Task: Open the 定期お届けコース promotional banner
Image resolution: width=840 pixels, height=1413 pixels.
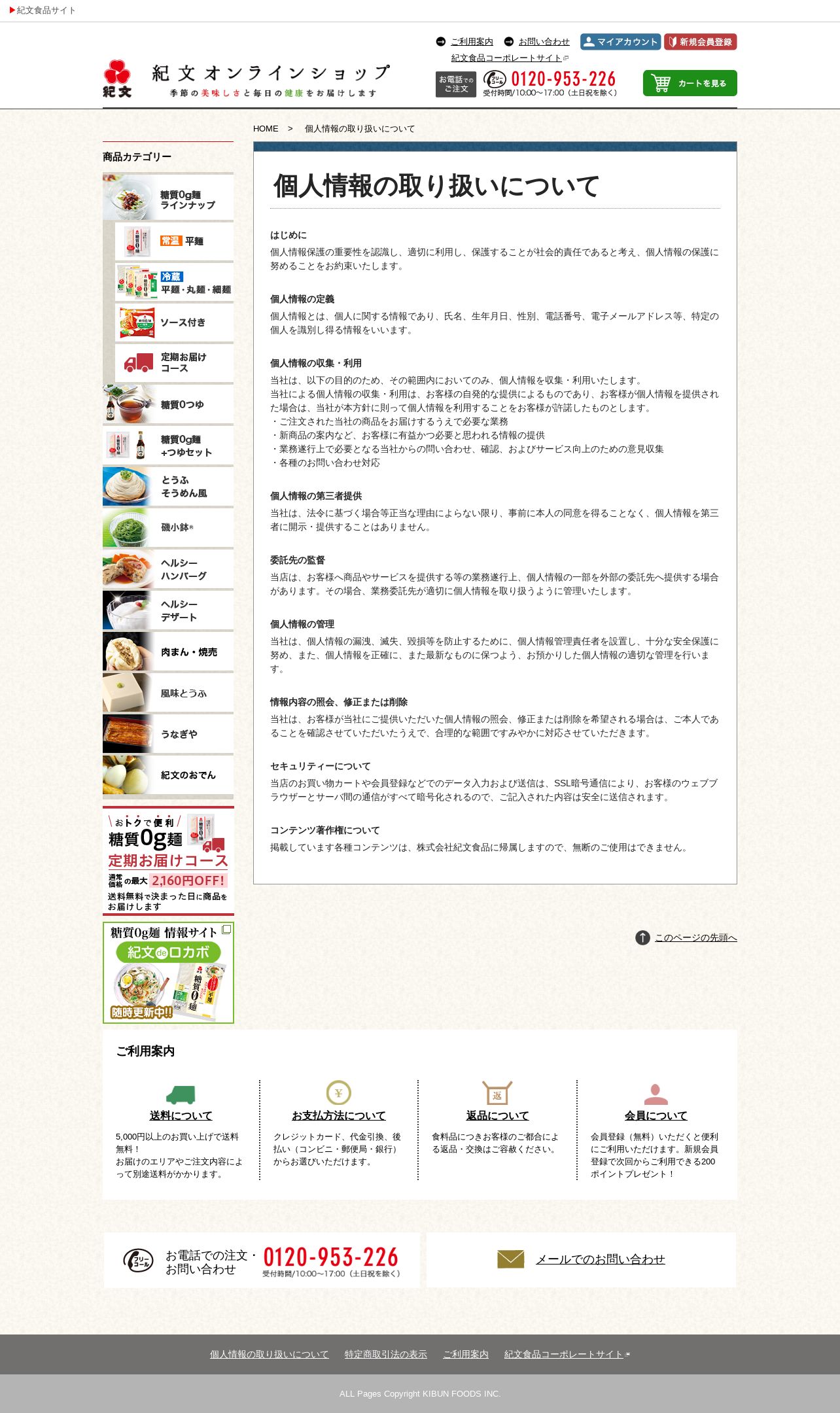Action: 168,861
